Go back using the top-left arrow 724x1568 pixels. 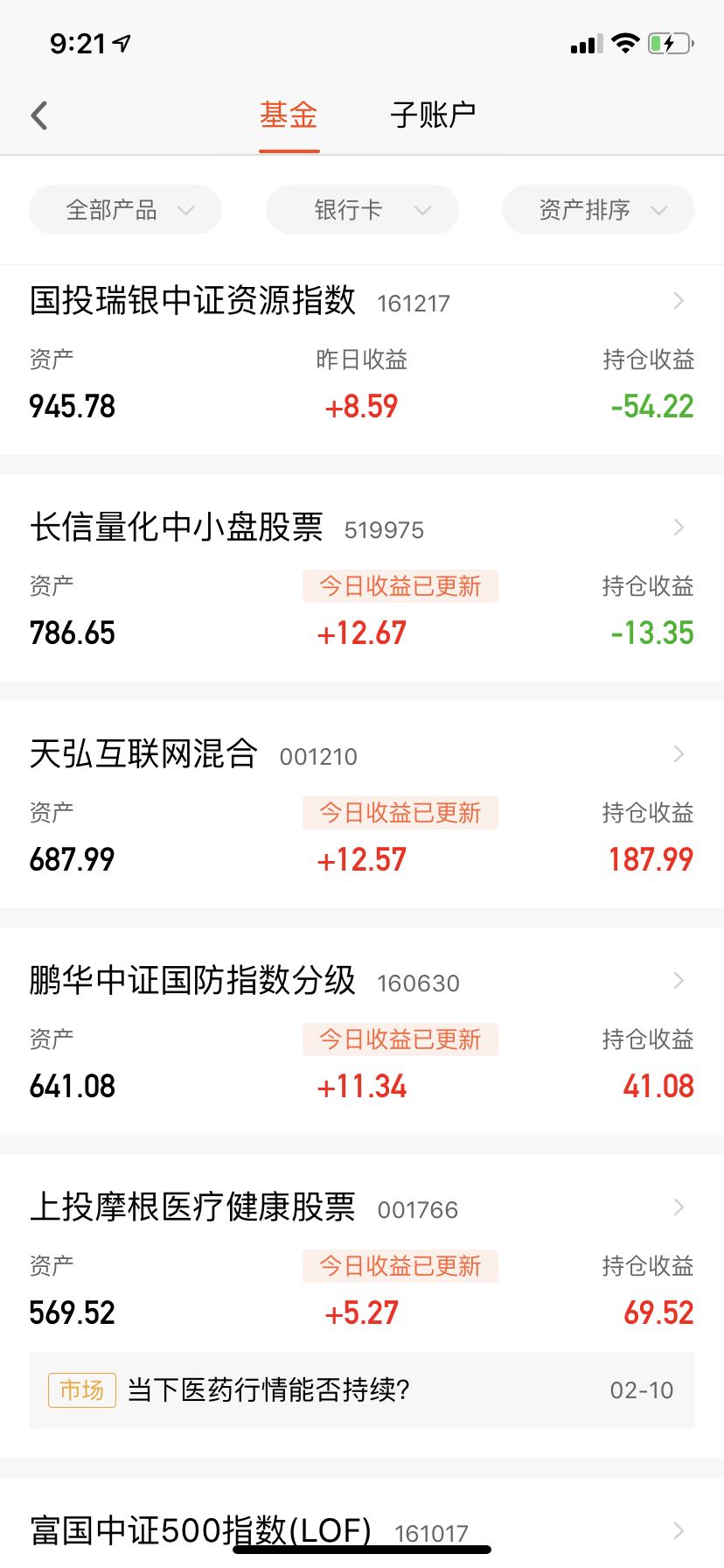[x=39, y=115]
